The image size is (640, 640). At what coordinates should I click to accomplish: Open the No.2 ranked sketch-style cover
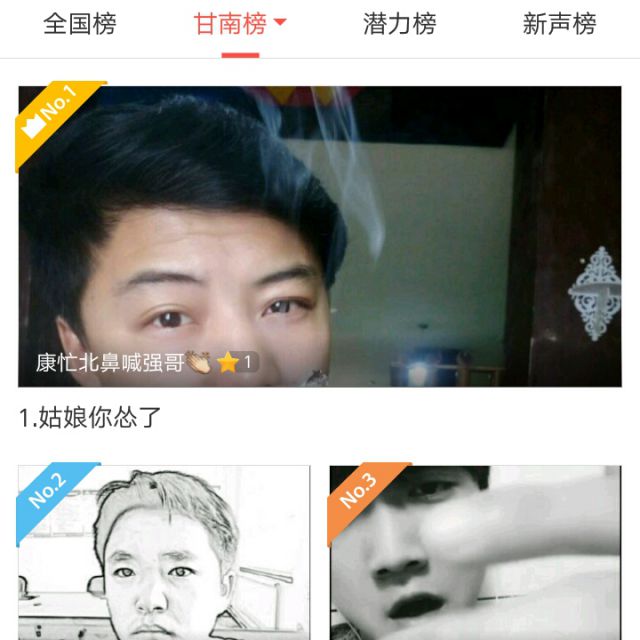click(164, 552)
